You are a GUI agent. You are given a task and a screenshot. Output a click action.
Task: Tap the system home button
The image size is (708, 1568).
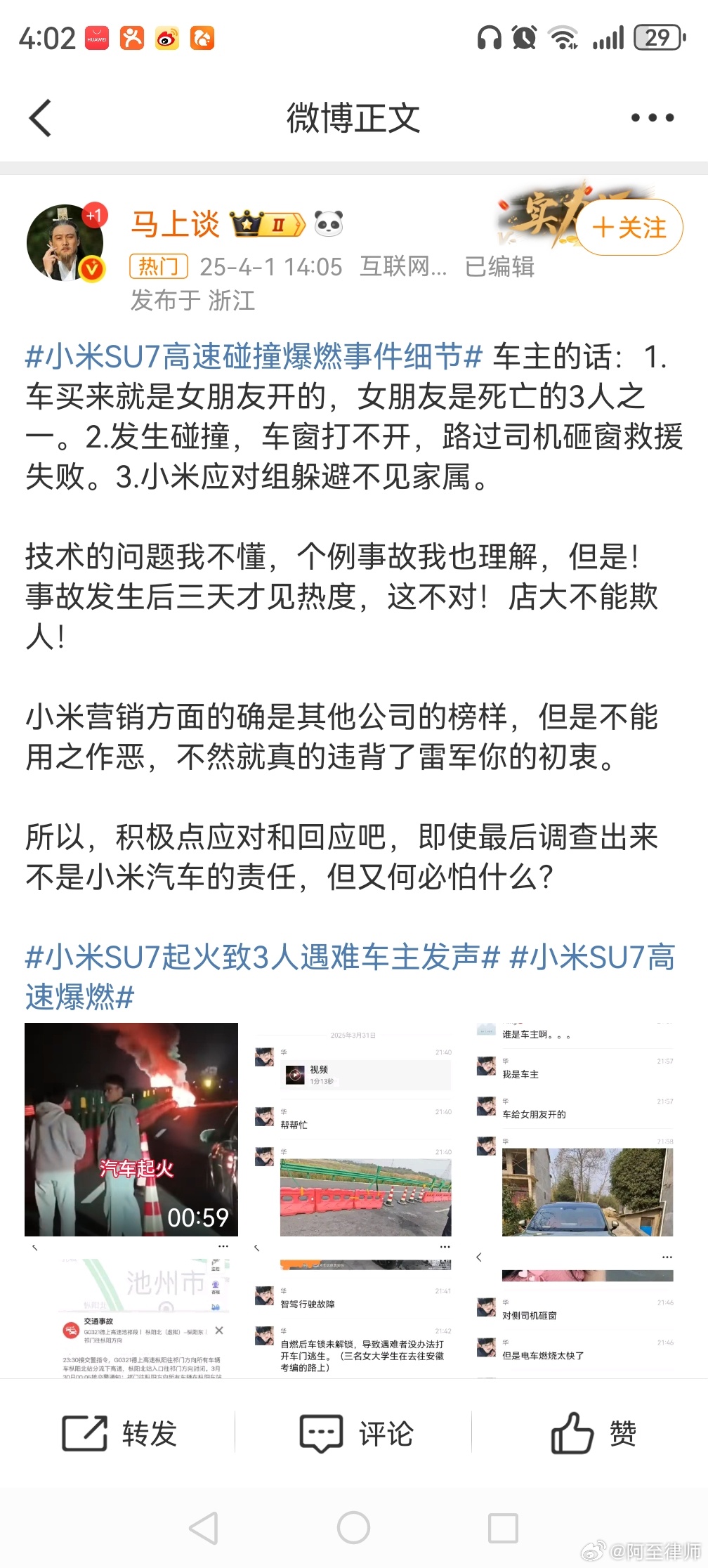click(x=353, y=1527)
